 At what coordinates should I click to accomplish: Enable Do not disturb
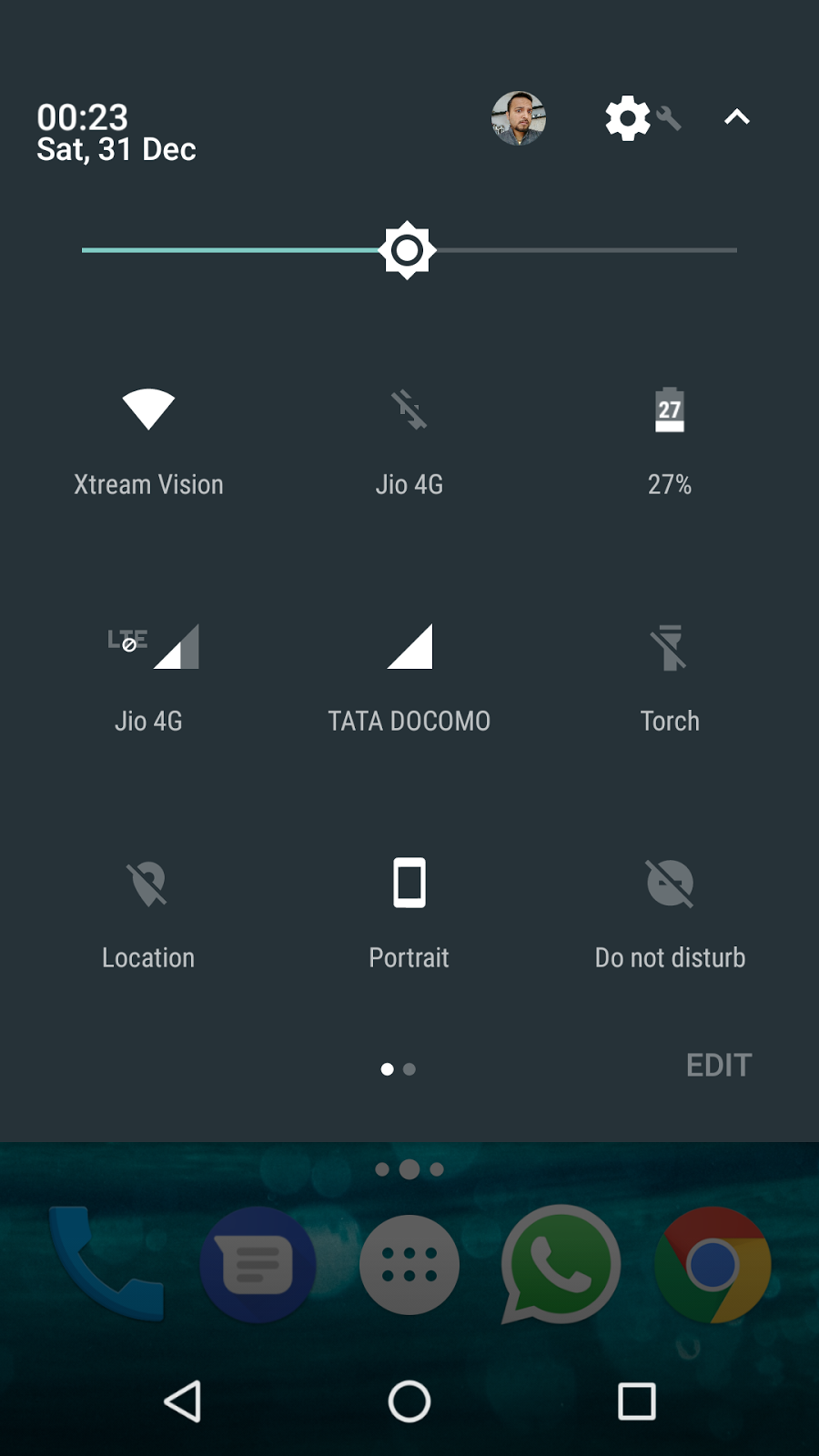pyautogui.click(x=670, y=885)
